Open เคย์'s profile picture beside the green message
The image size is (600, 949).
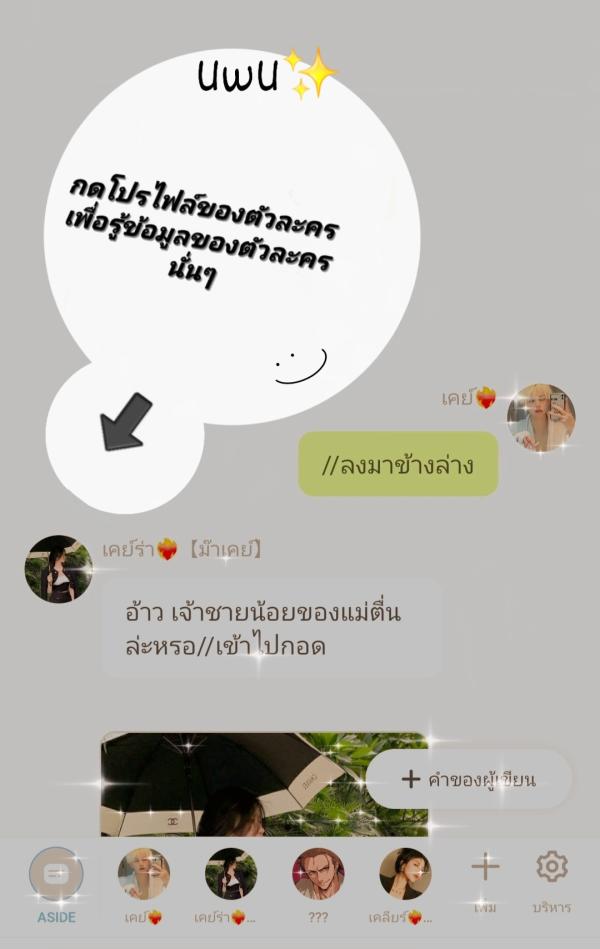[540, 417]
